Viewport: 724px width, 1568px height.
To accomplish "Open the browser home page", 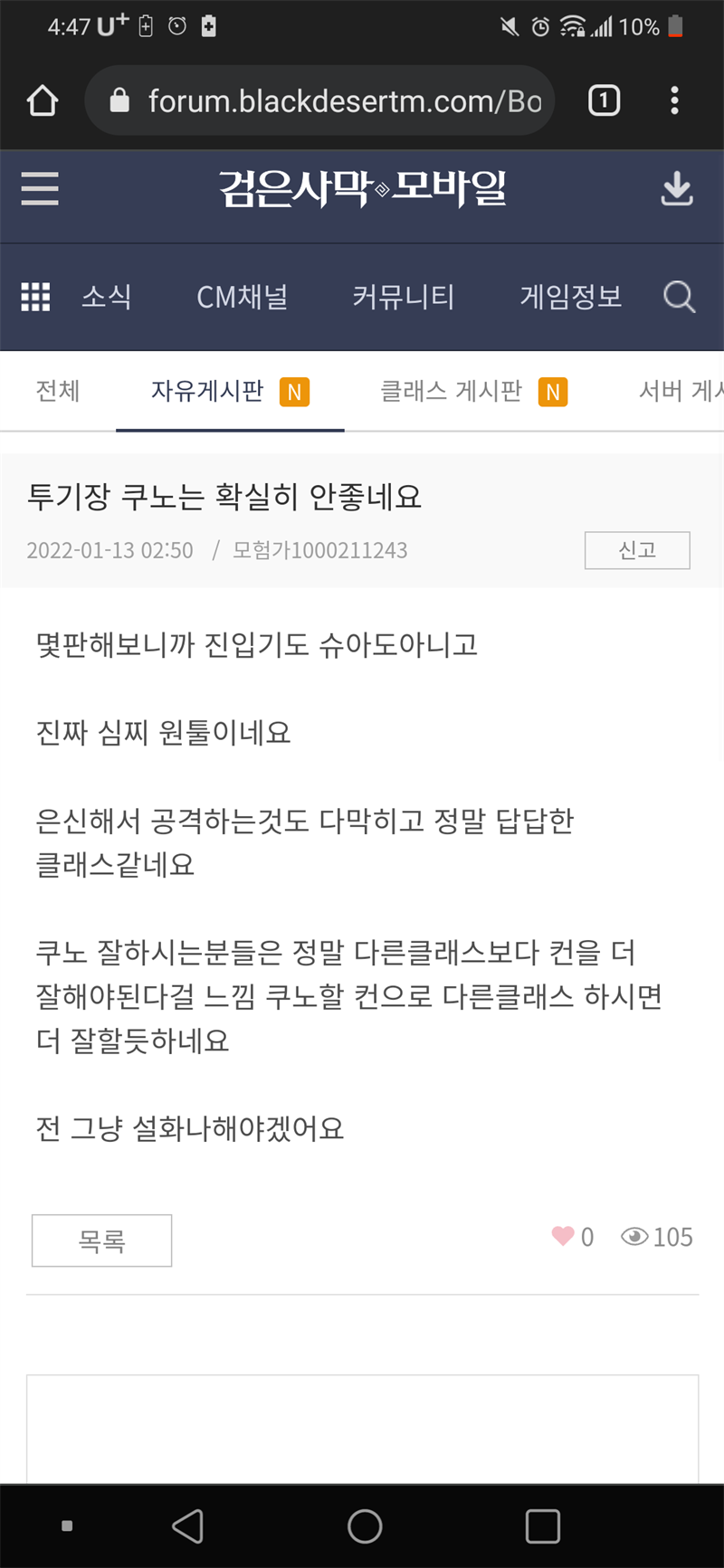I will (x=43, y=100).
